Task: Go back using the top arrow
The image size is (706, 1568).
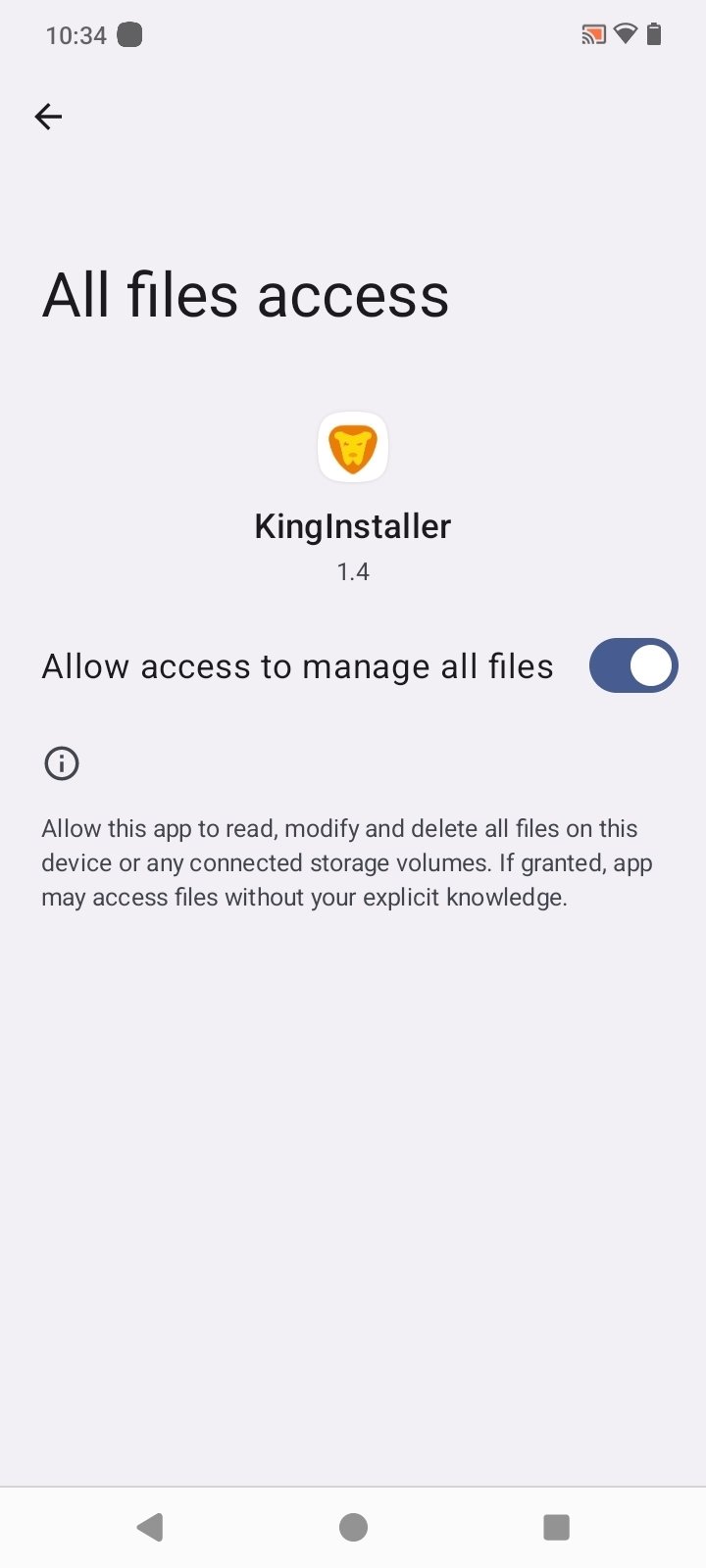Action: (x=48, y=118)
